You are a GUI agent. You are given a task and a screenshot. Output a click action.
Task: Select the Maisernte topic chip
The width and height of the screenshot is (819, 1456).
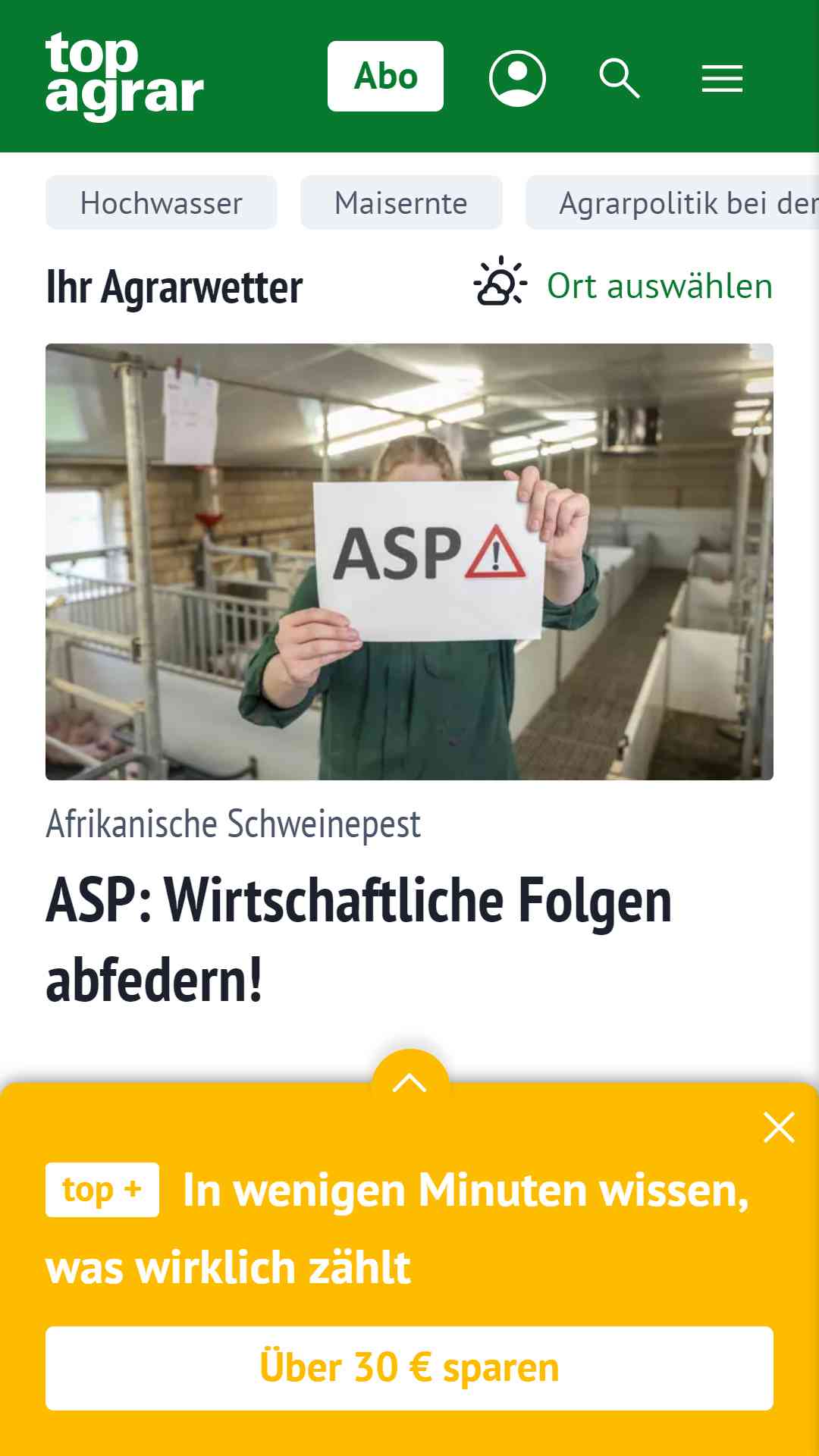pyautogui.click(x=401, y=202)
